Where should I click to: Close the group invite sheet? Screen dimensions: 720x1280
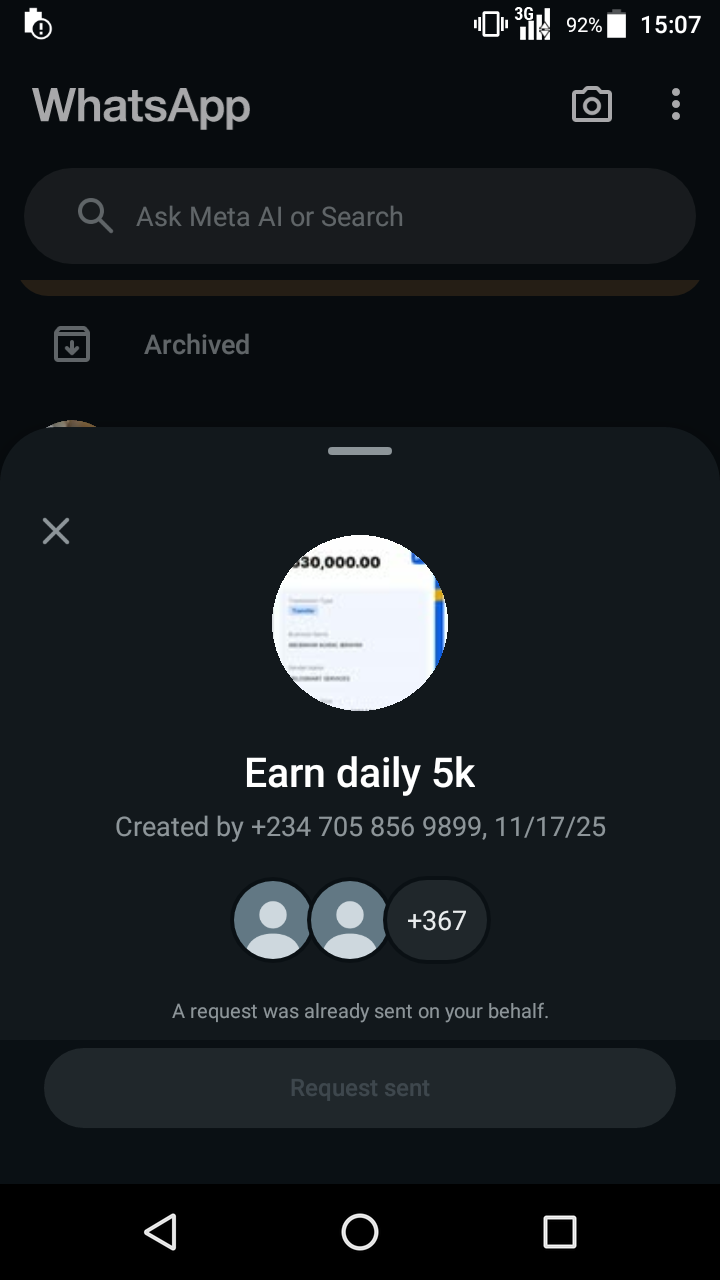(x=56, y=531)
